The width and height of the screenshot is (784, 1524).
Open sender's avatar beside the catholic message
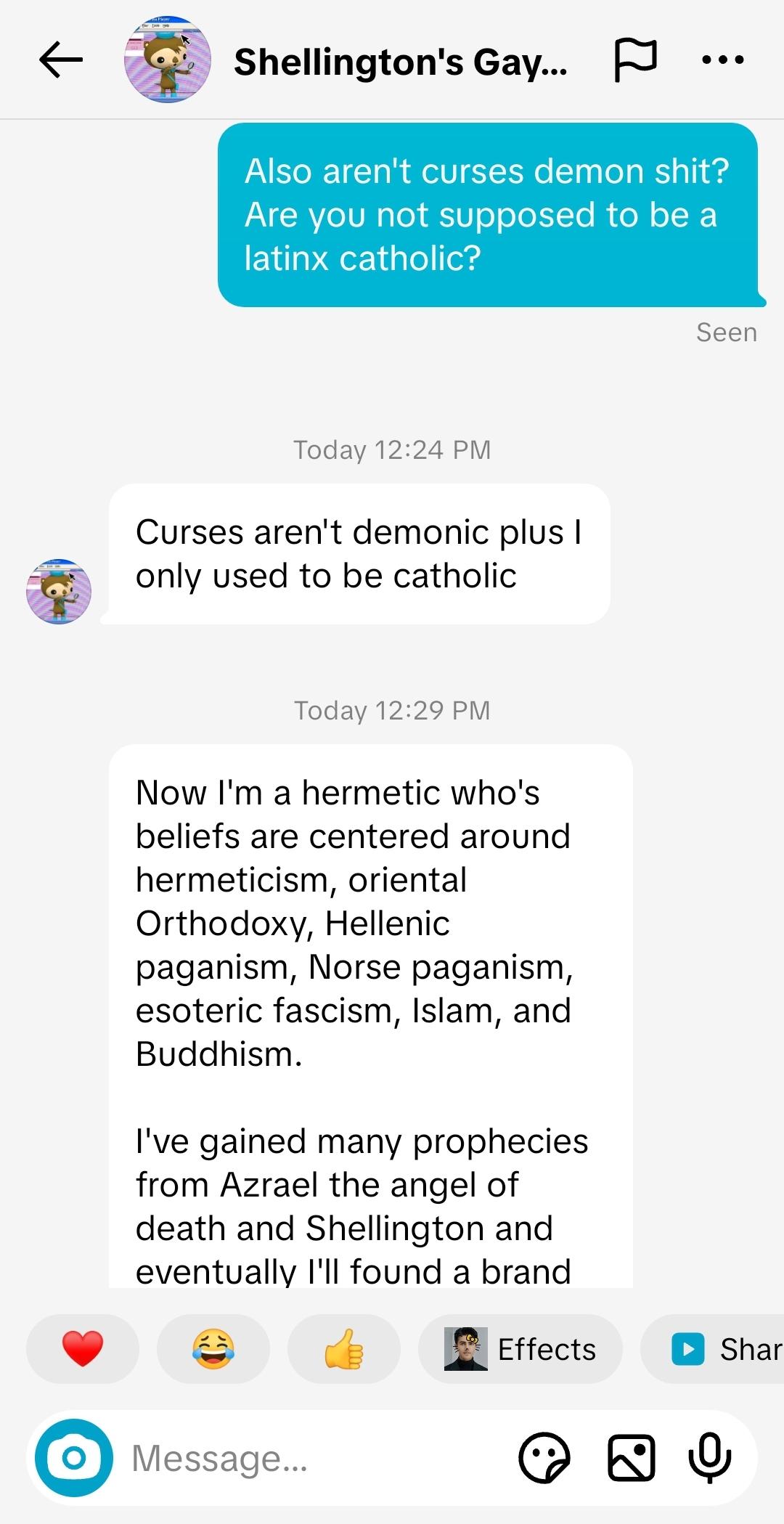pyautogui.click(x=59, y=591)
